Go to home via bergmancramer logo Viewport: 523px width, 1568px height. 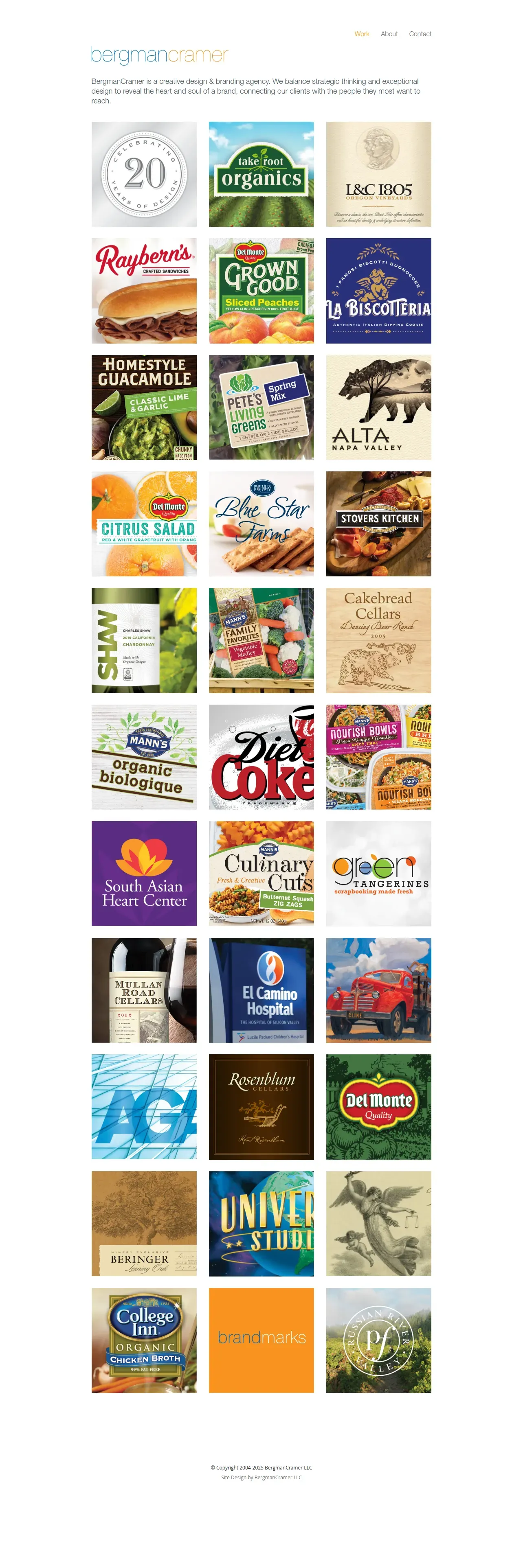[159, 55]
